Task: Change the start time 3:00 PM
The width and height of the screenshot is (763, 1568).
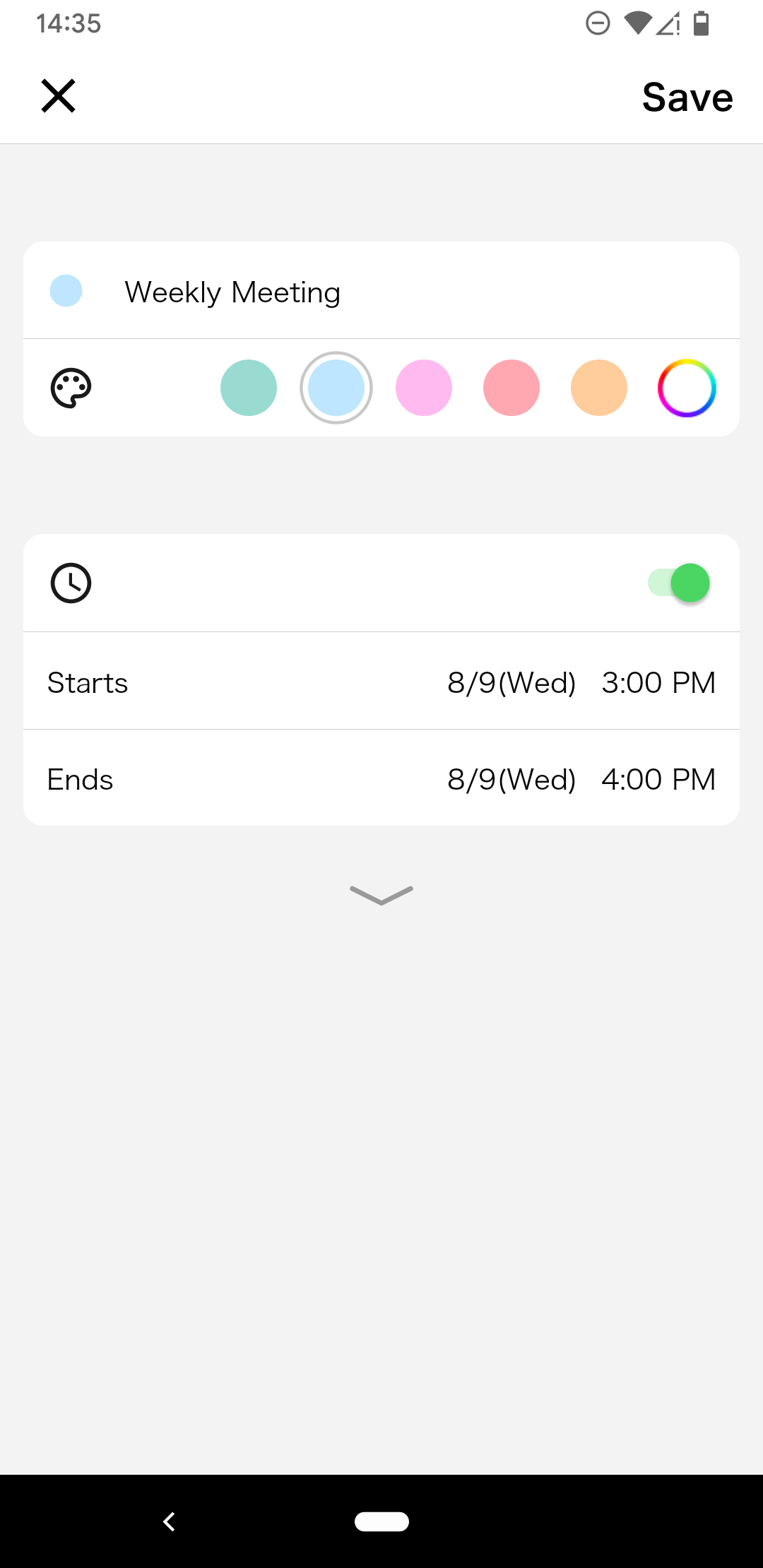Action: (658, 683)
